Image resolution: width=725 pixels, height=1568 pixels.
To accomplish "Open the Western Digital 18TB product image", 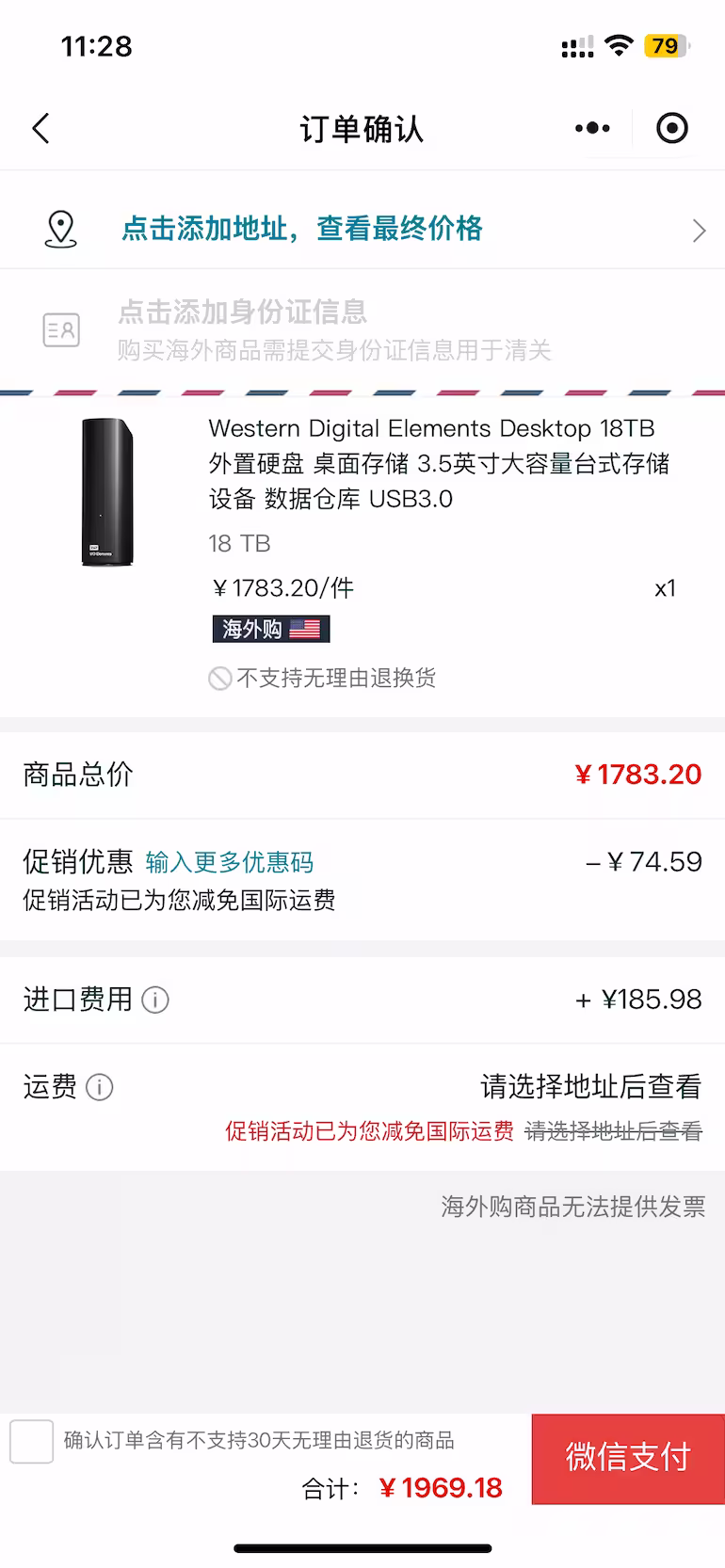I will [x=107, y=492].
